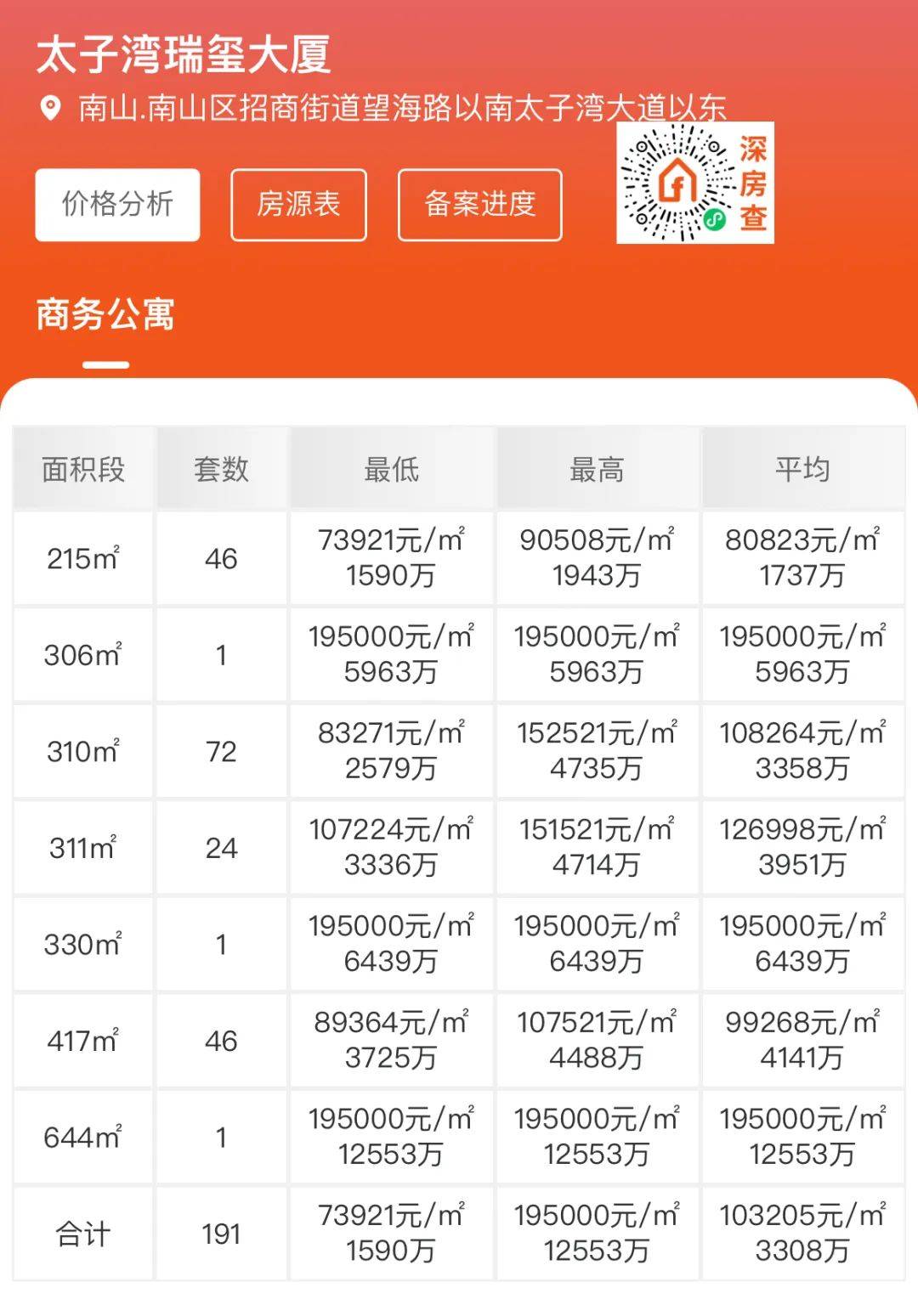Tap the 644m² row unit count
The image size is (918, 1316).
coord(222,1136)
